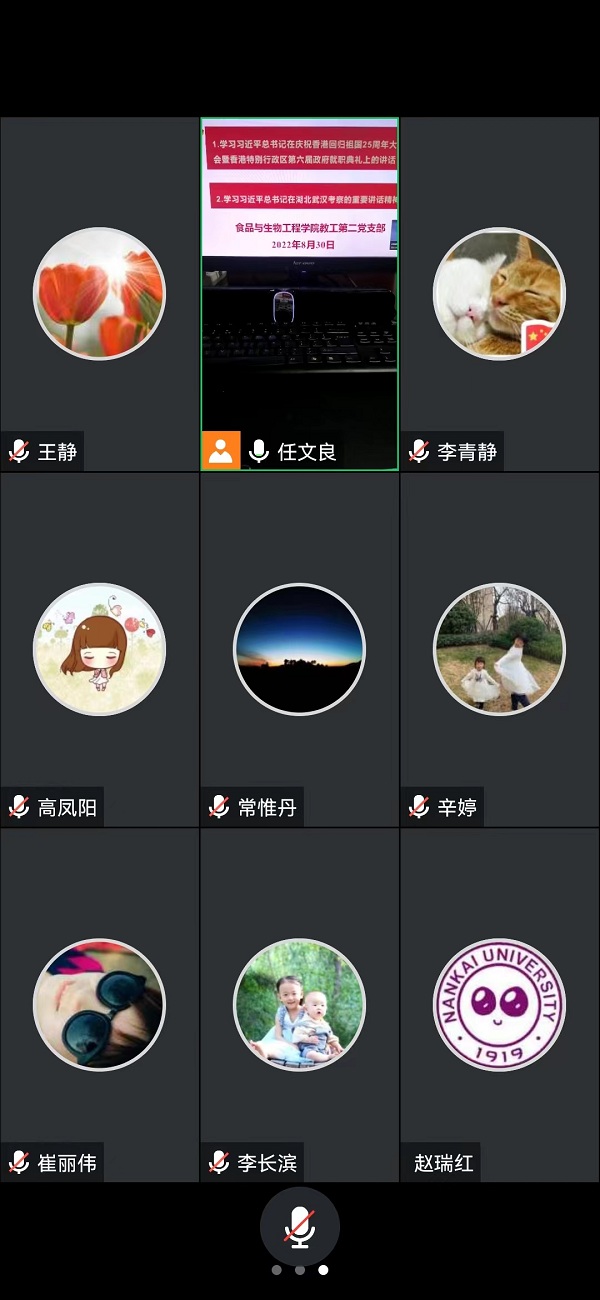600x1300 pixels.
Task: Open 赵瑞红's participant tile
Action: [x=499, y=1004]
